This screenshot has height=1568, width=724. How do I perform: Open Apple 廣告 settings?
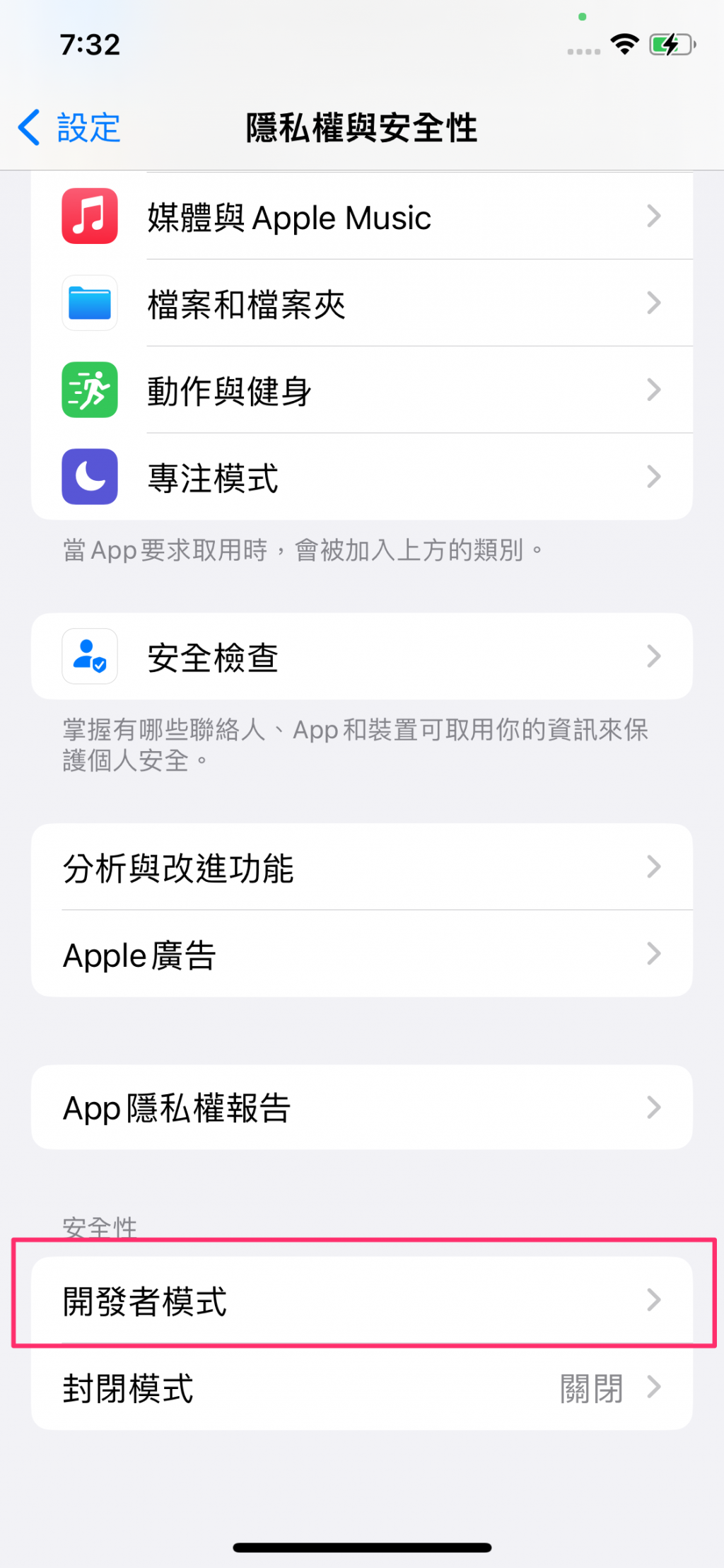coord(361,954)
